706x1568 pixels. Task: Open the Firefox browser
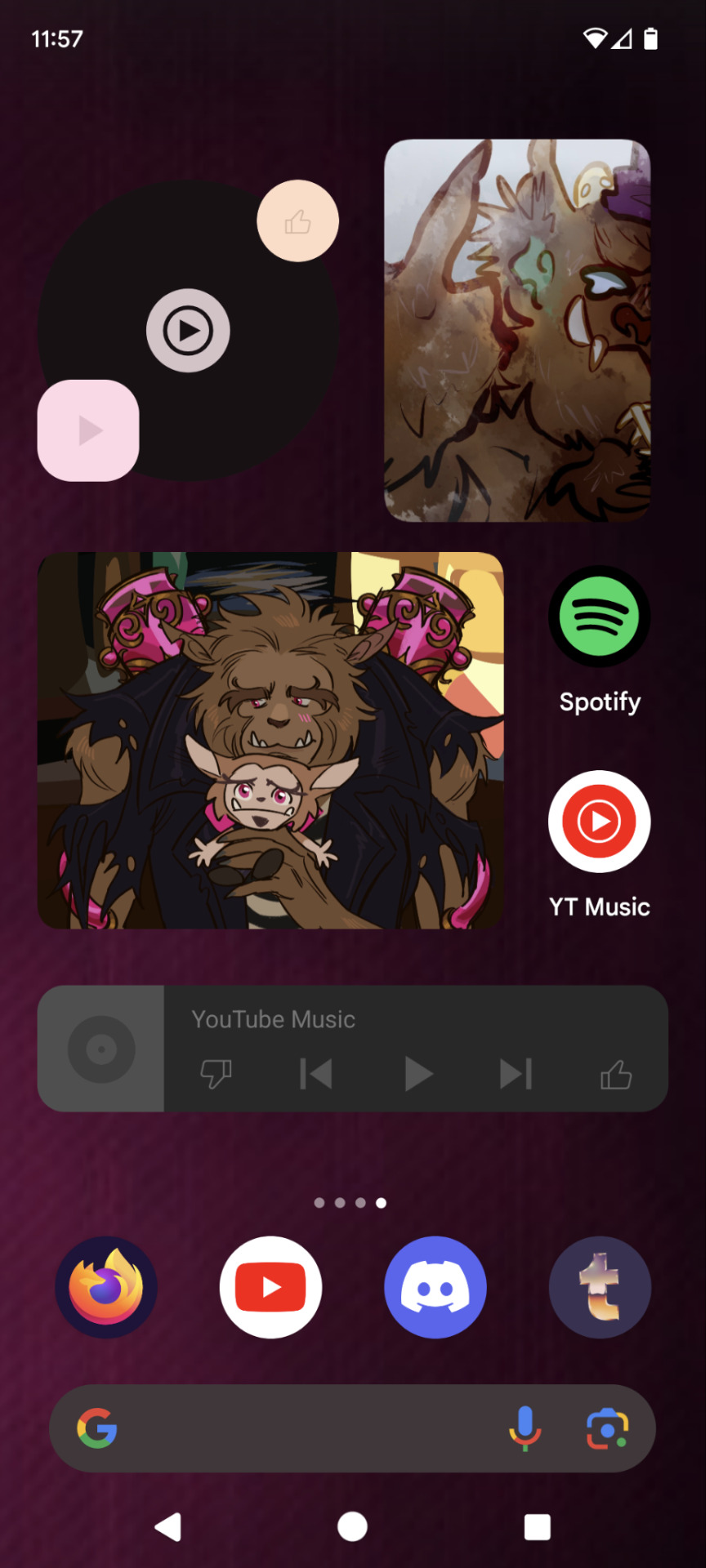tap(106, 1288)
